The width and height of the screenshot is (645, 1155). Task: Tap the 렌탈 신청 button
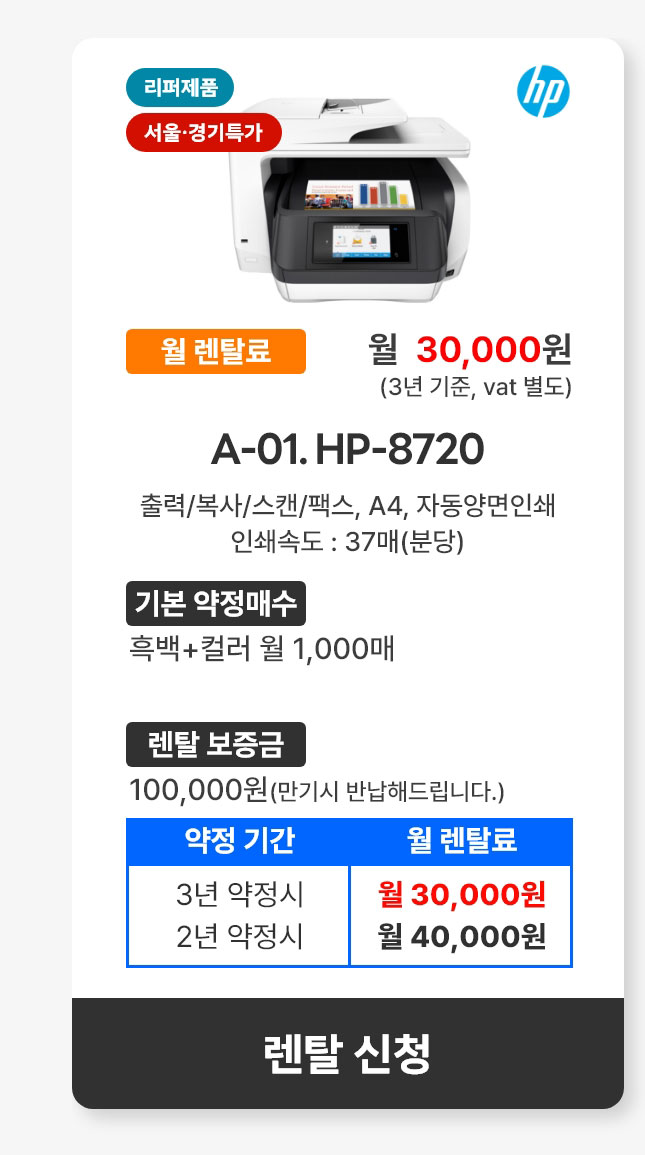click(x=347, y=1052)
